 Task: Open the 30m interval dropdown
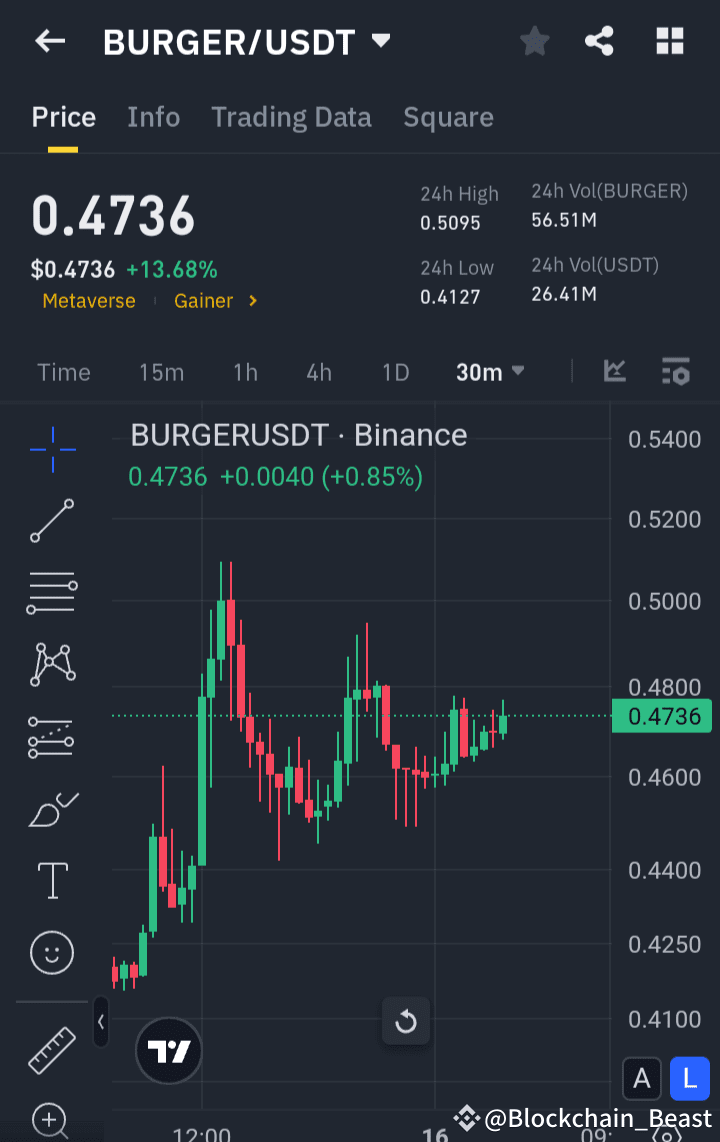pyautogui.click(x=489, y=371)
